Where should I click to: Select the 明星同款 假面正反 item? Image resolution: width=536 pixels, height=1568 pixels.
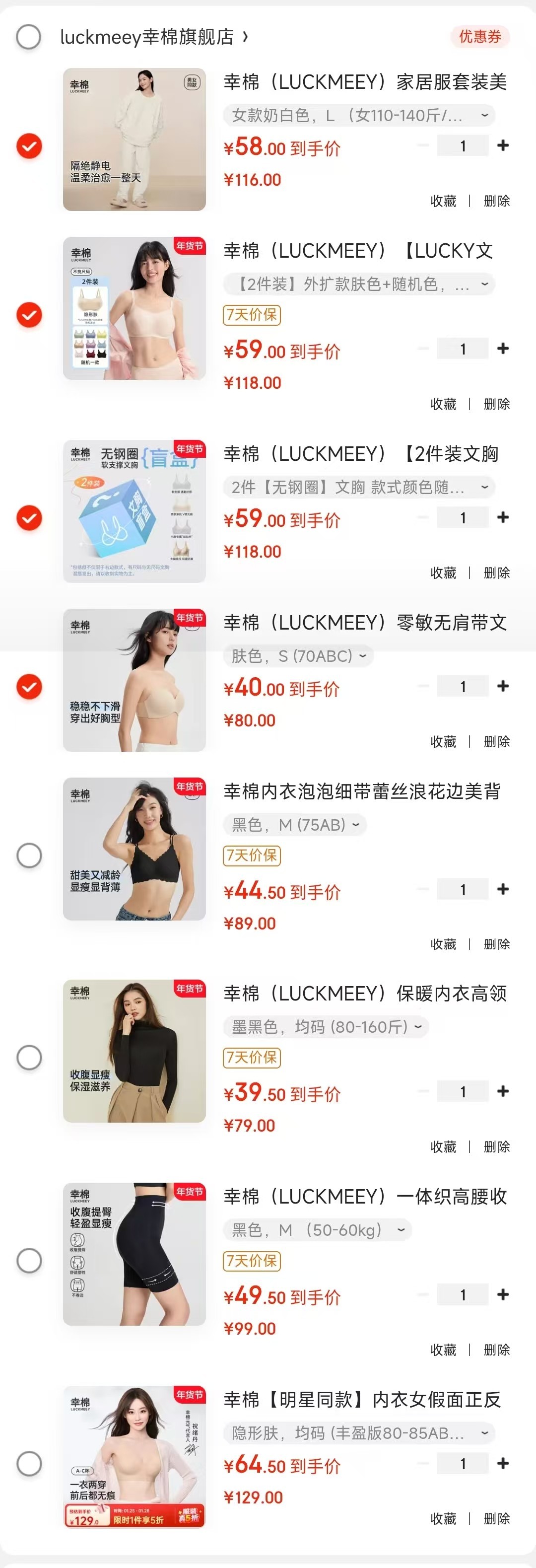tap(29, 1463)
